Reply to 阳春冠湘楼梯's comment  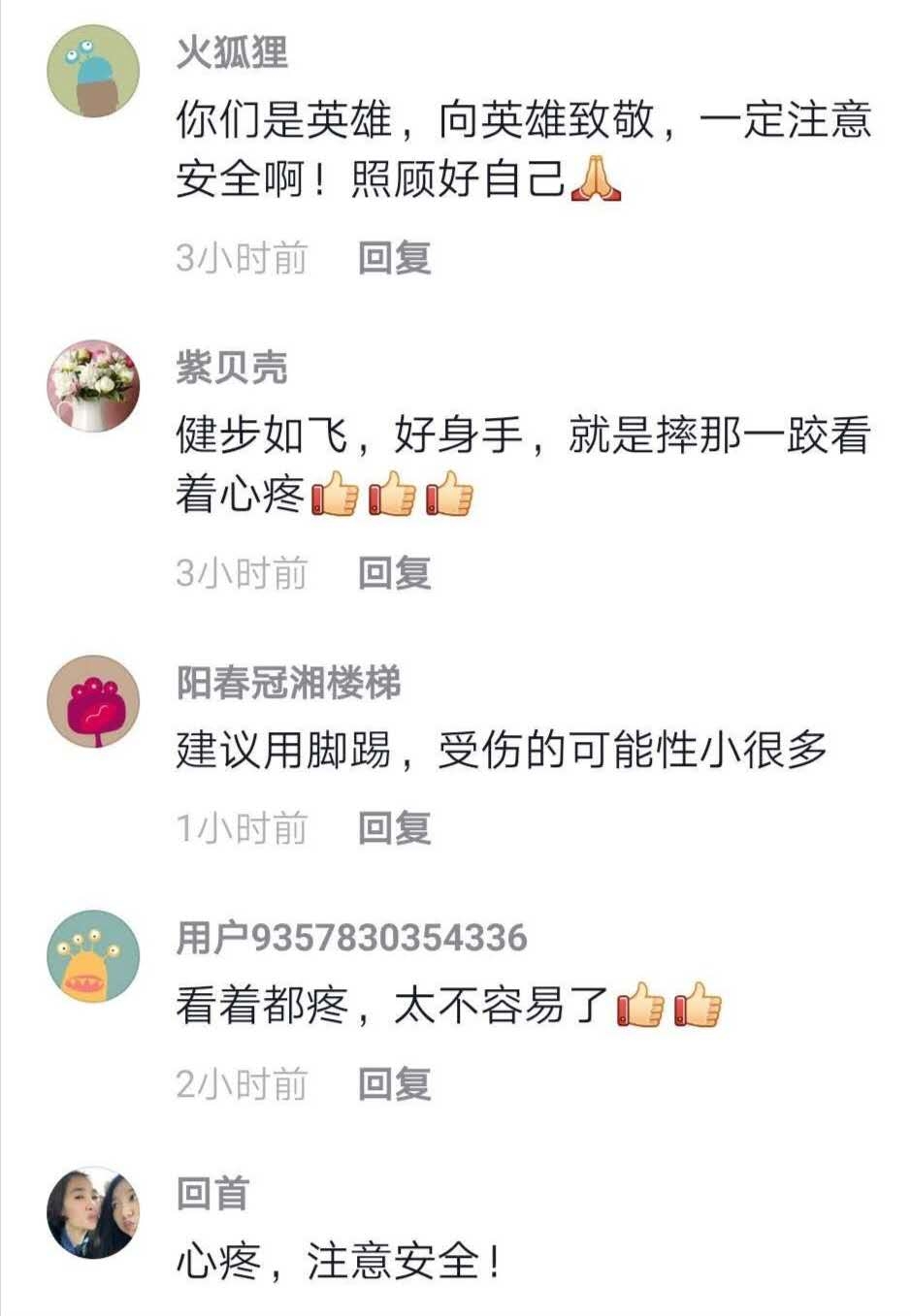(x=394, y=828)
